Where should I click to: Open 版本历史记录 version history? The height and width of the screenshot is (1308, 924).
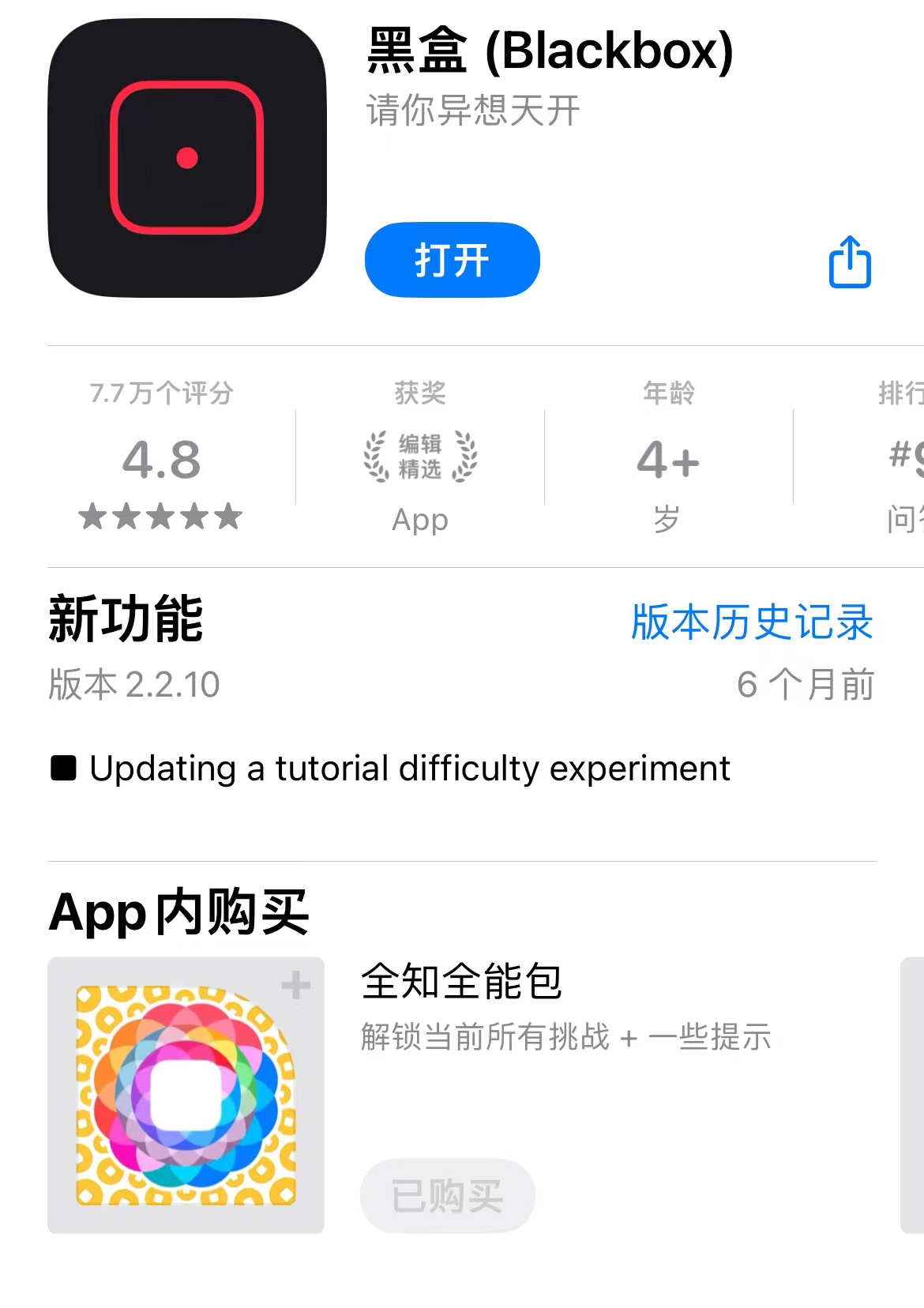pyautogui.click(x=751, y=622)
